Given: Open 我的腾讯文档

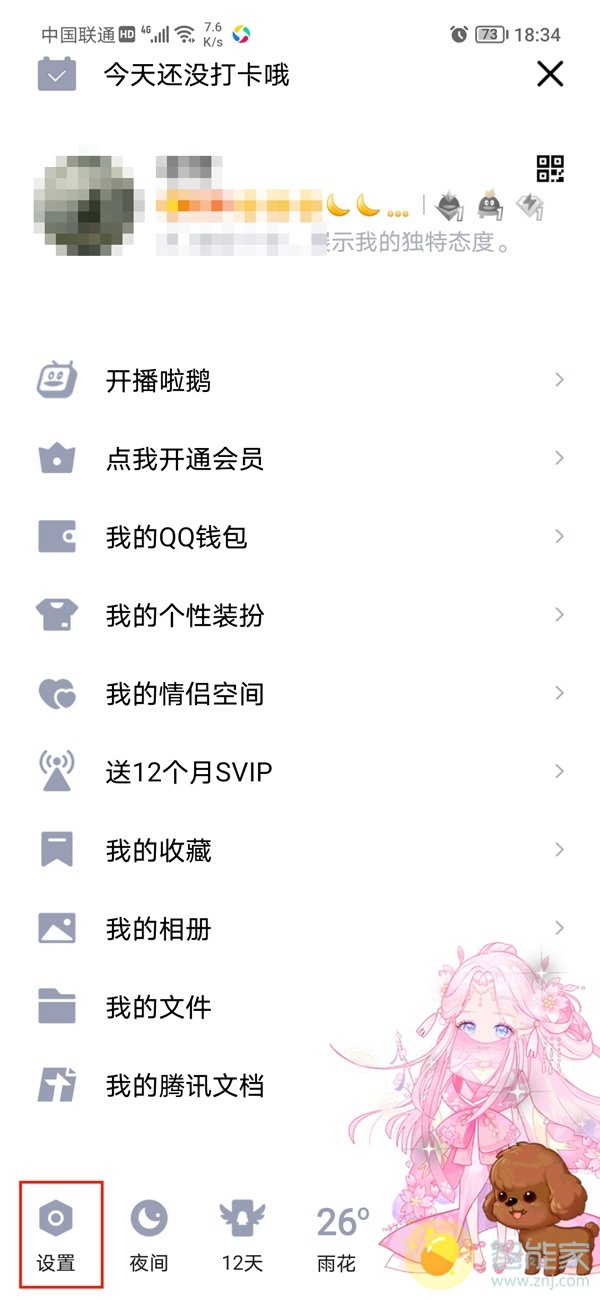Looking at the screenshot, I should (184, 1085).
